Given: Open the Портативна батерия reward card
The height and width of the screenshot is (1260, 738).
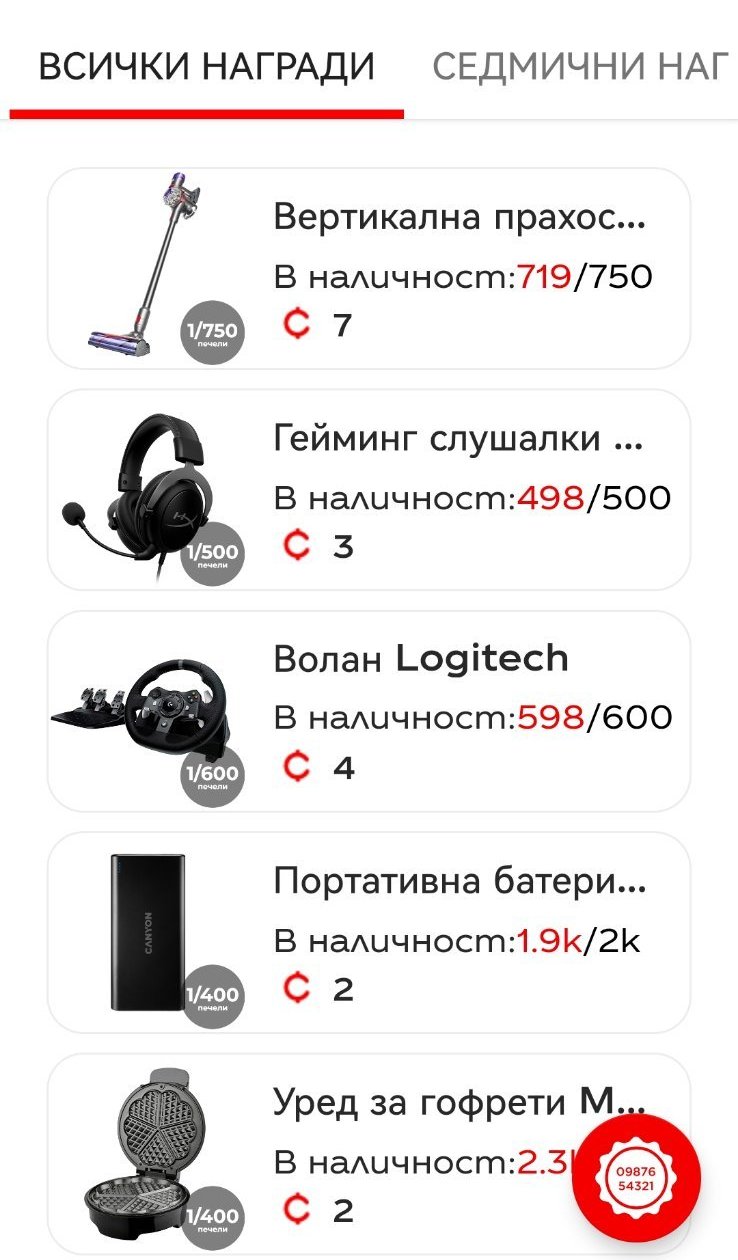Looking at the screenshot, I should pos(369,932).
